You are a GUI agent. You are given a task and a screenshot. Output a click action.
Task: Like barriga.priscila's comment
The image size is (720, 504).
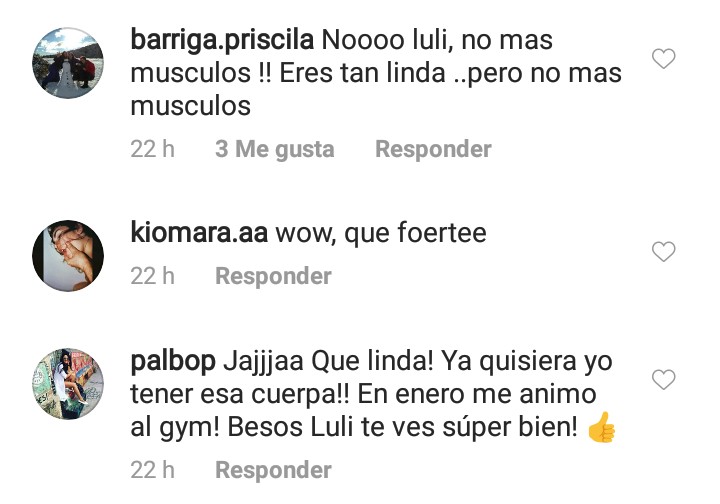pos(664,60)
